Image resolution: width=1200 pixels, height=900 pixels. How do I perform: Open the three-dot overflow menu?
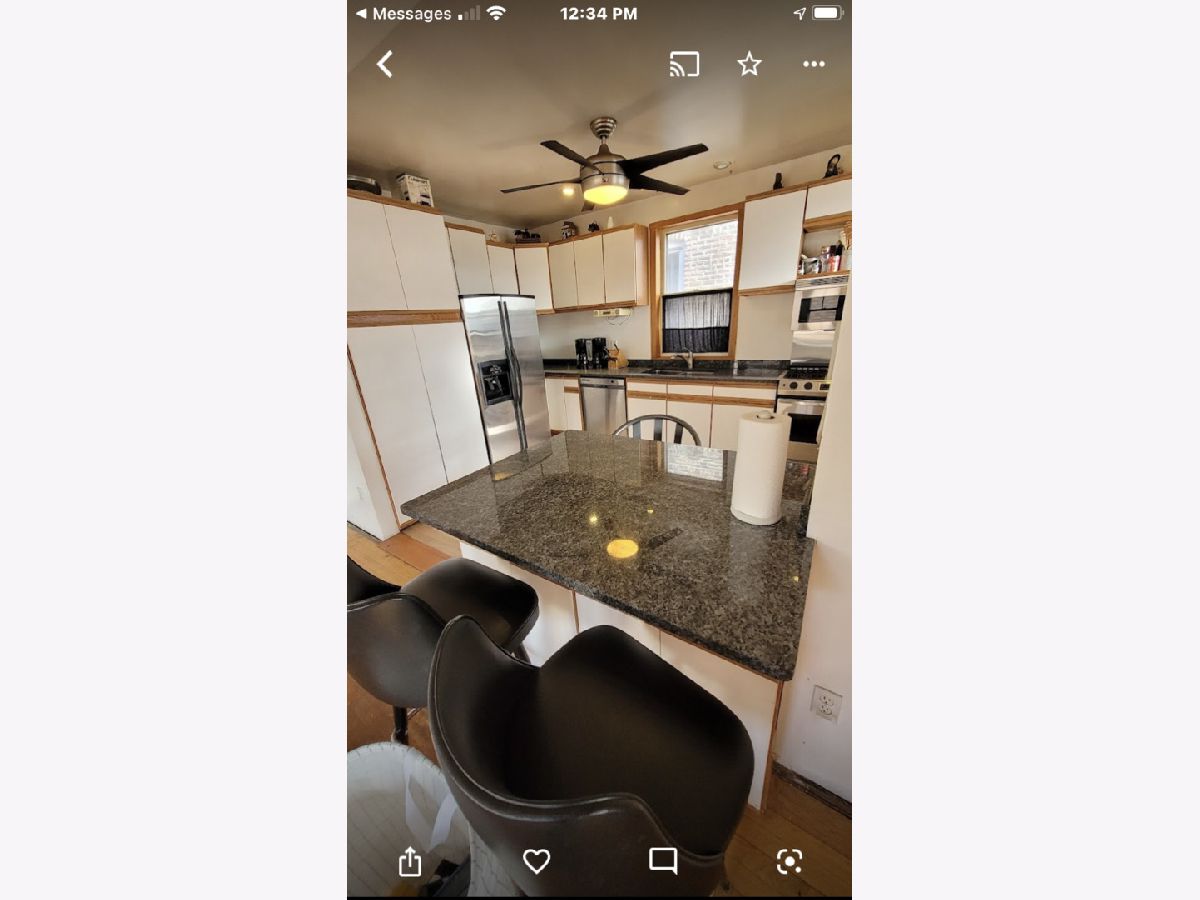(814, 64)
